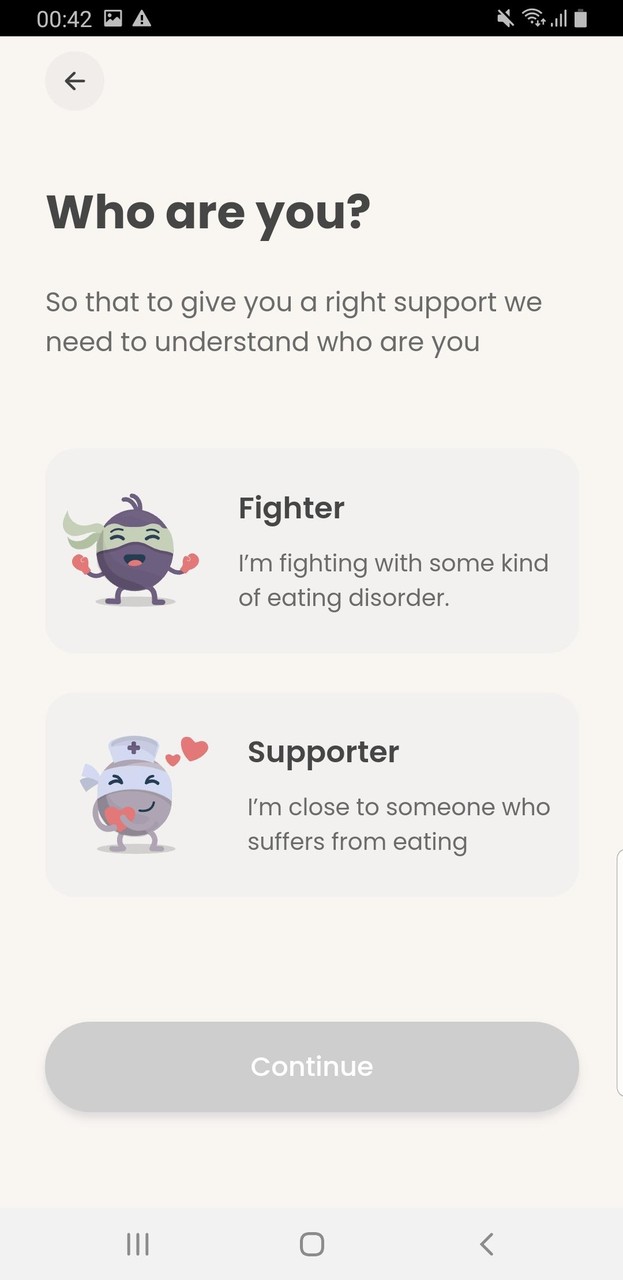Tap the Continue button
This screenshot has width=623, height=1280.
[311, 1066]
